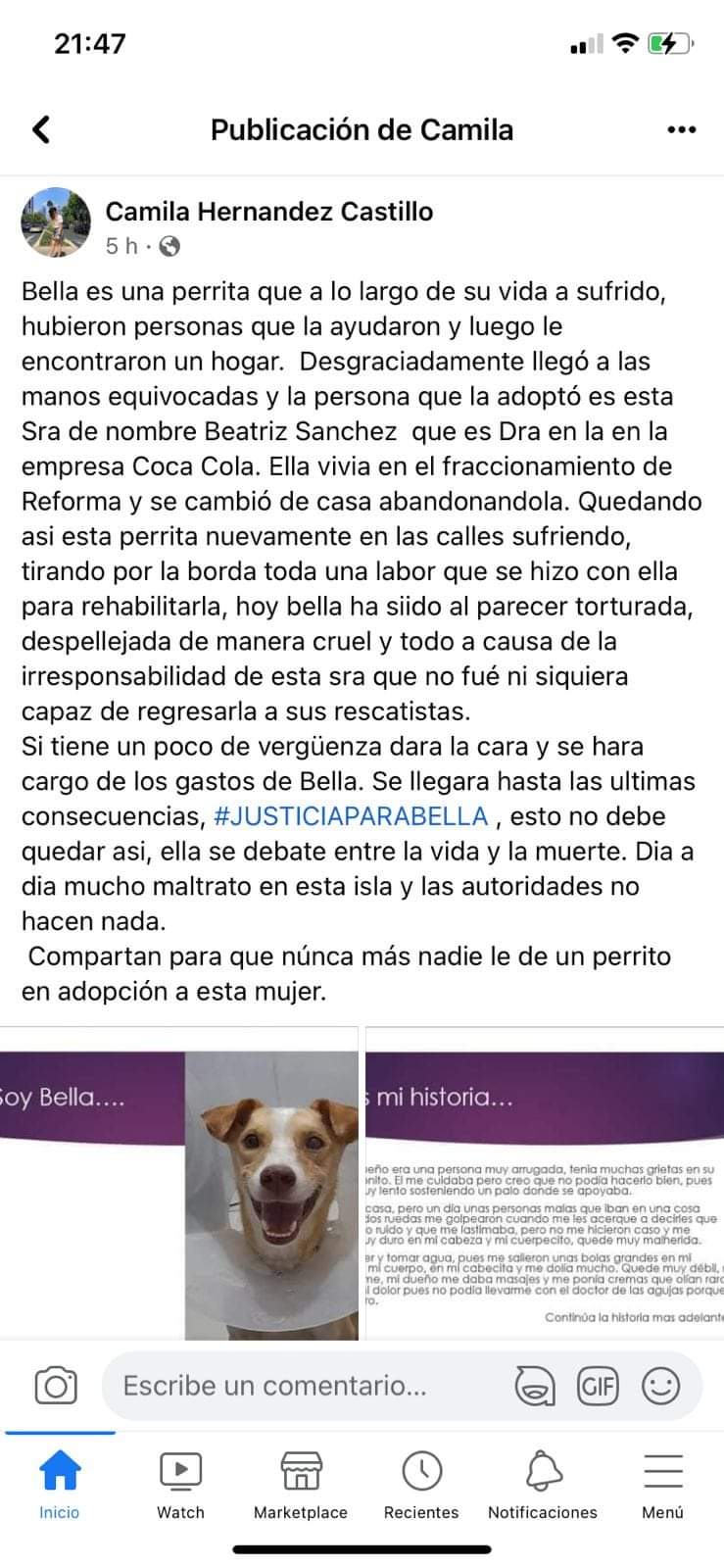Open the #JUSTICIAPARABELLA hashtag

point(350,816)
